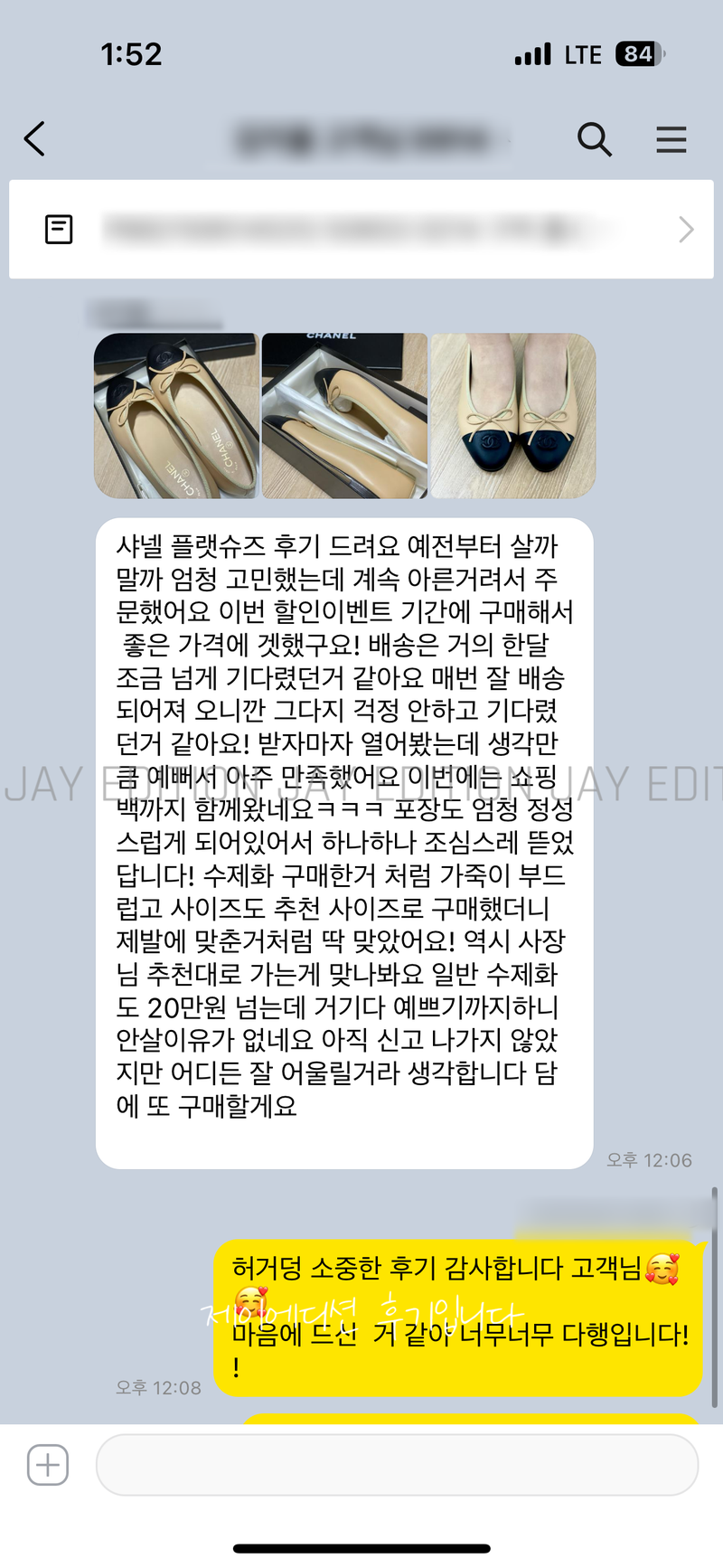Screen dimensions: 723x1568
Task: Open the chat room side menu
Action: 671,139
